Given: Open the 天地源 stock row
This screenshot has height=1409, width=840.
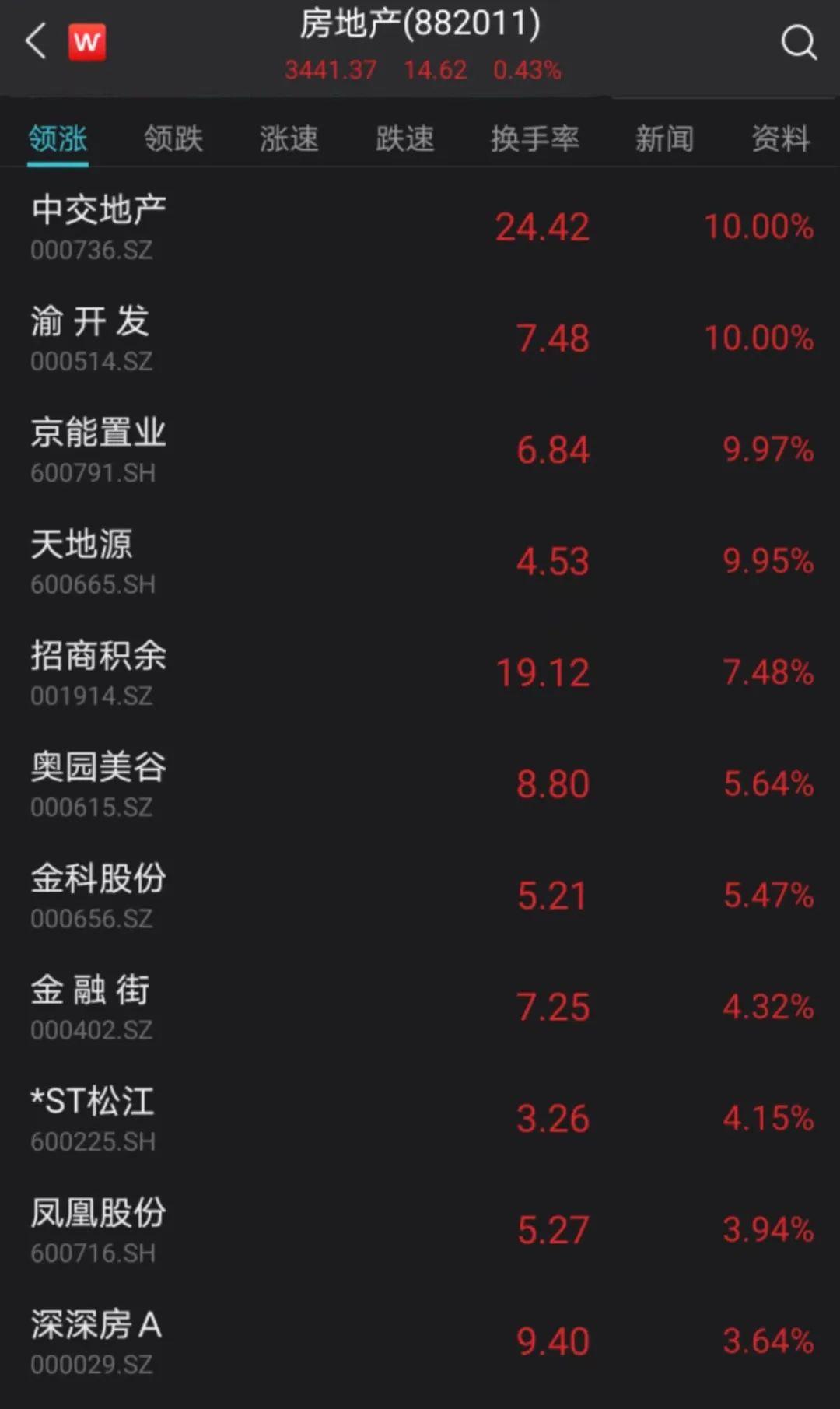Looking at the screenshot, I should click(420, 561).
